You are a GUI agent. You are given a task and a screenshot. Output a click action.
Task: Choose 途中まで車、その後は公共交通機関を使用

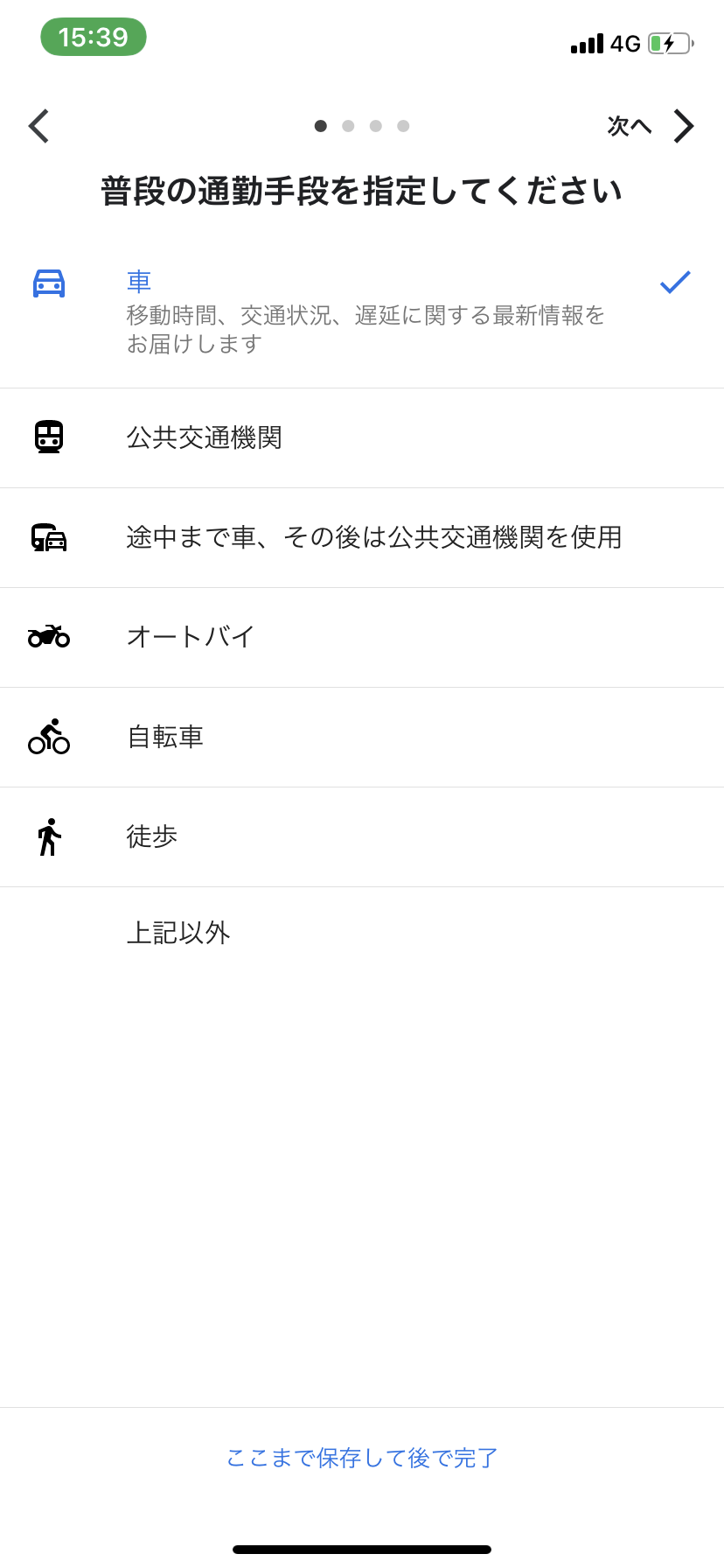pos(374,537)
